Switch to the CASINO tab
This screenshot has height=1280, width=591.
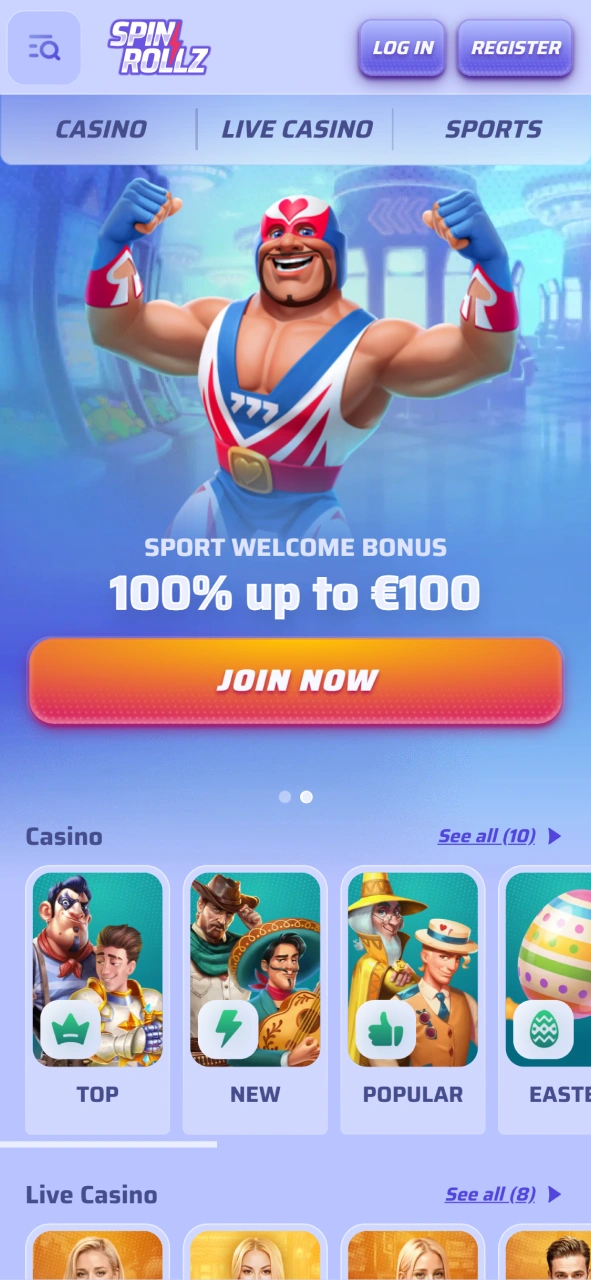tap(100, 129)
